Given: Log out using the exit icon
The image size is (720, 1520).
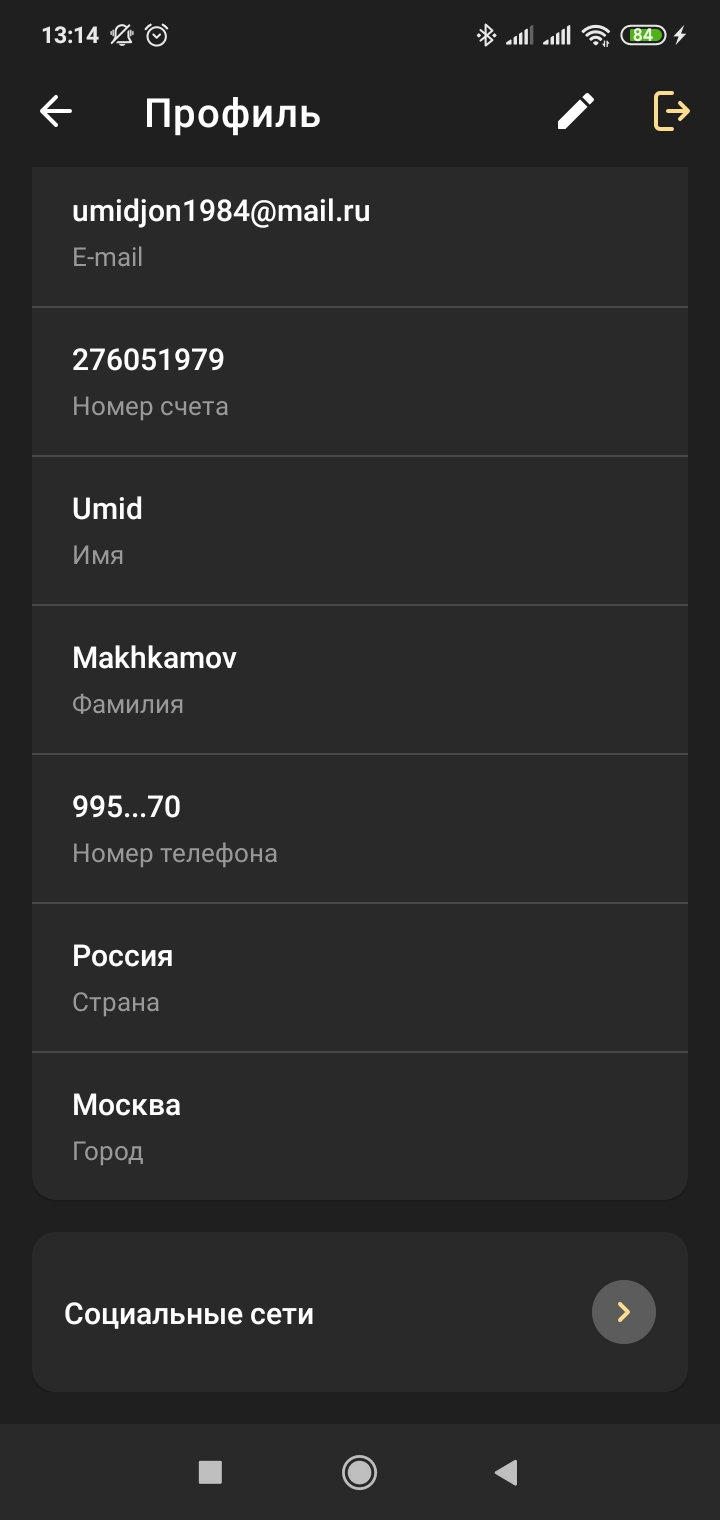Looking at the screenshot, I should click(671, 111).
